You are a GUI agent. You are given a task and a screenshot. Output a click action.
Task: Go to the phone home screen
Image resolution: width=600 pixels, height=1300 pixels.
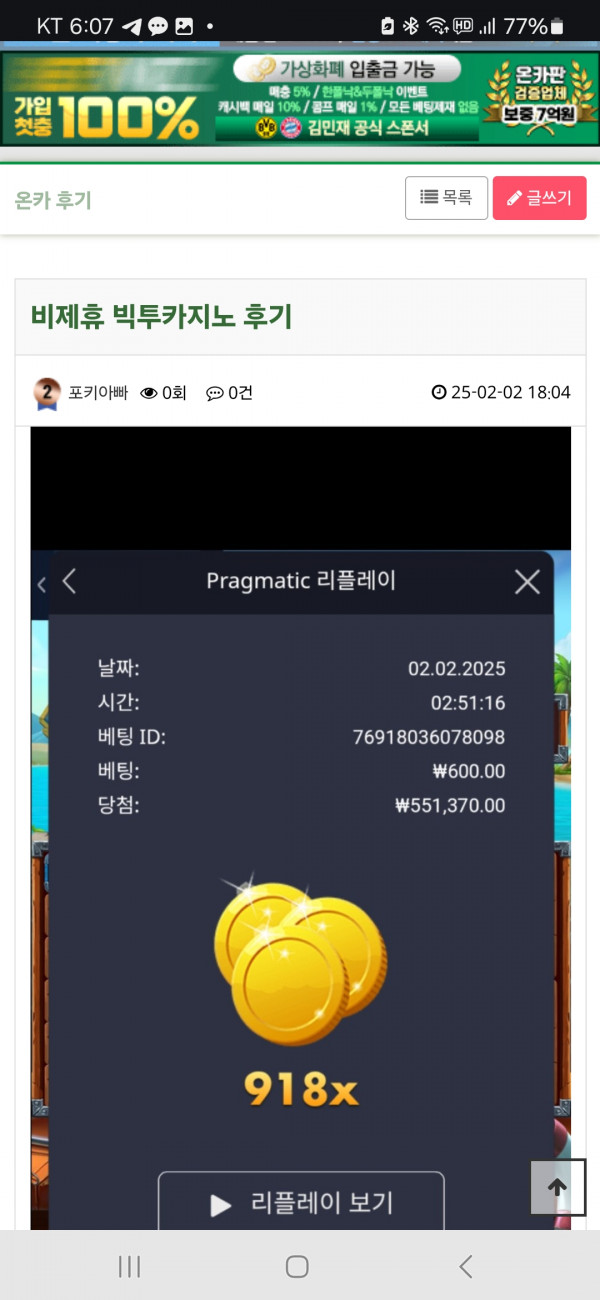[x=297, y=1267]
